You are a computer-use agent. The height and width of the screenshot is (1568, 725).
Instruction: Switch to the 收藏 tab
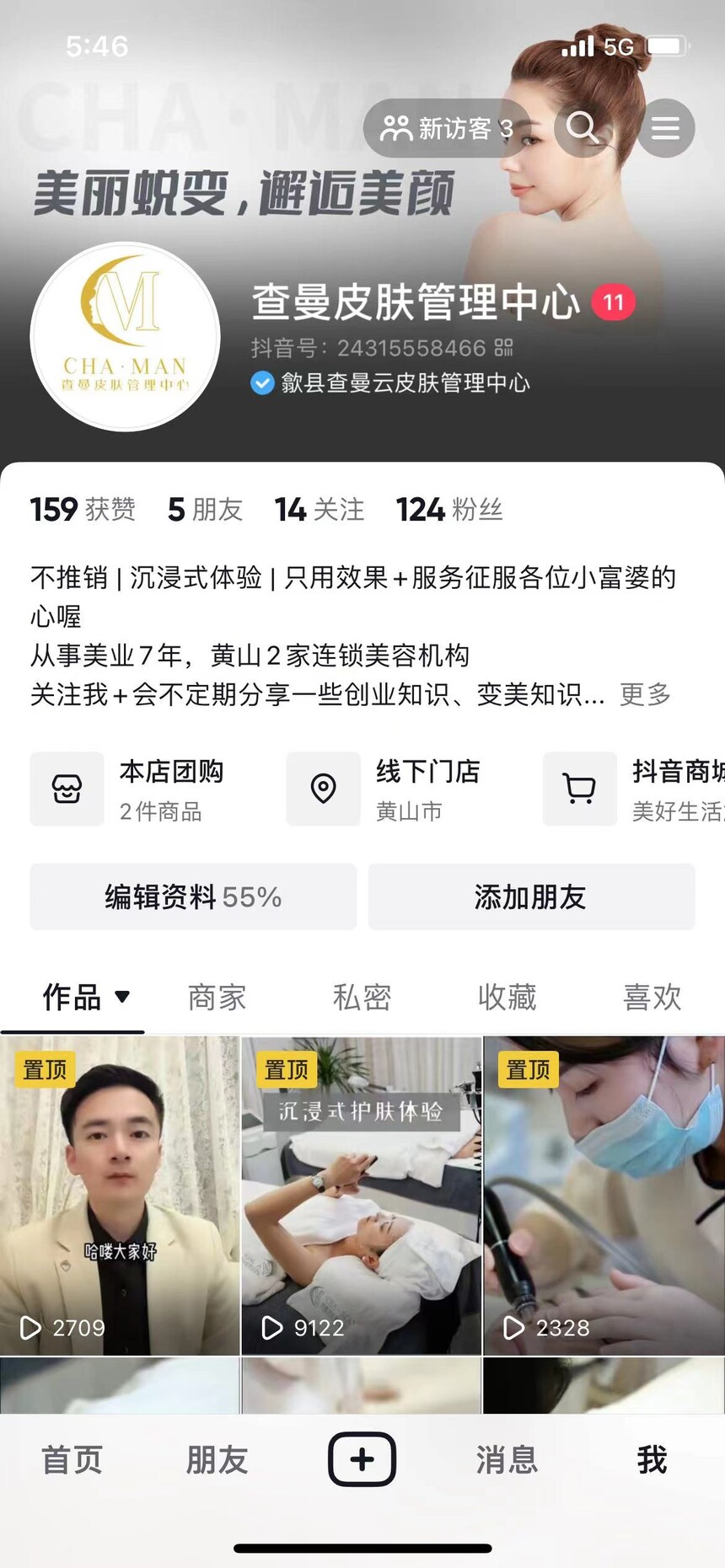click(x=507, y=997)
